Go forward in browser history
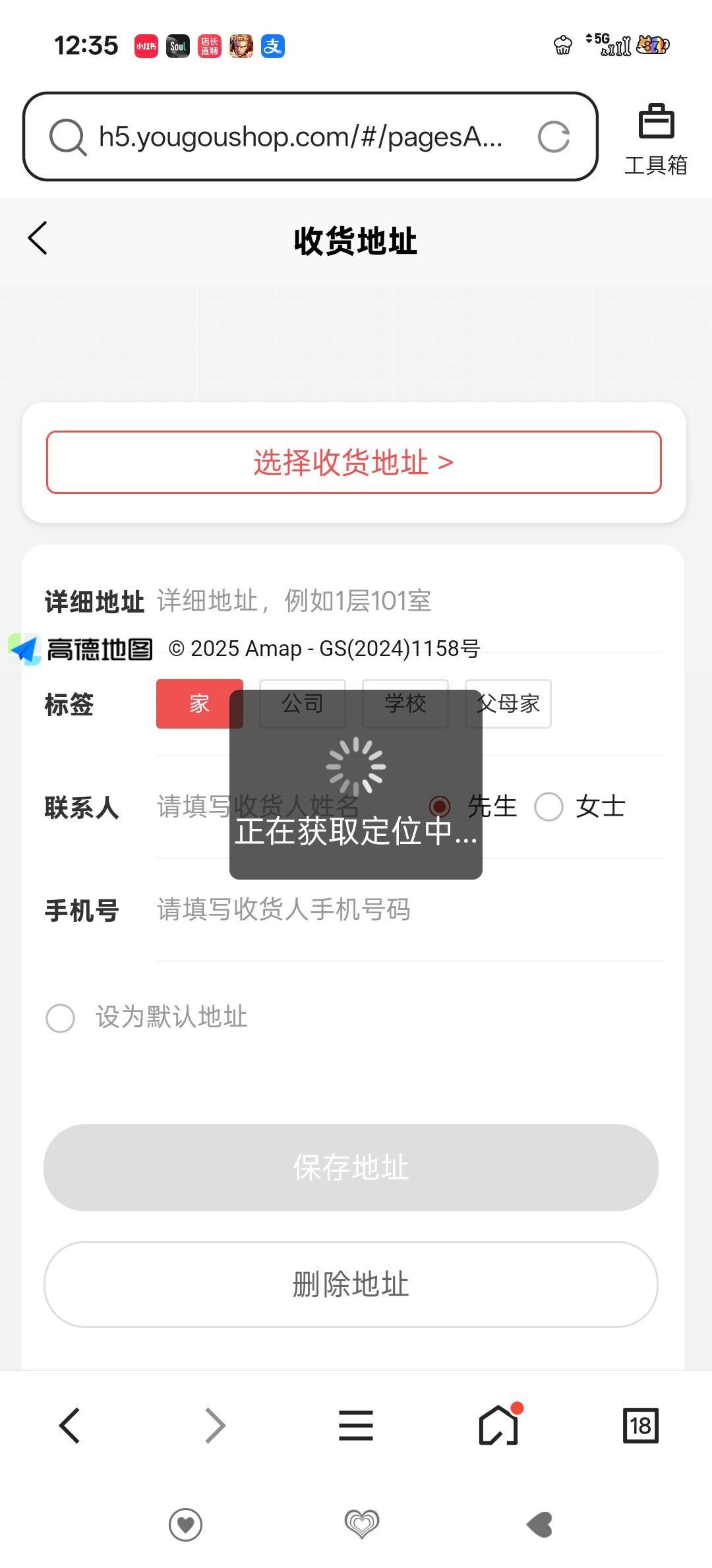 tap(215, 1426)
